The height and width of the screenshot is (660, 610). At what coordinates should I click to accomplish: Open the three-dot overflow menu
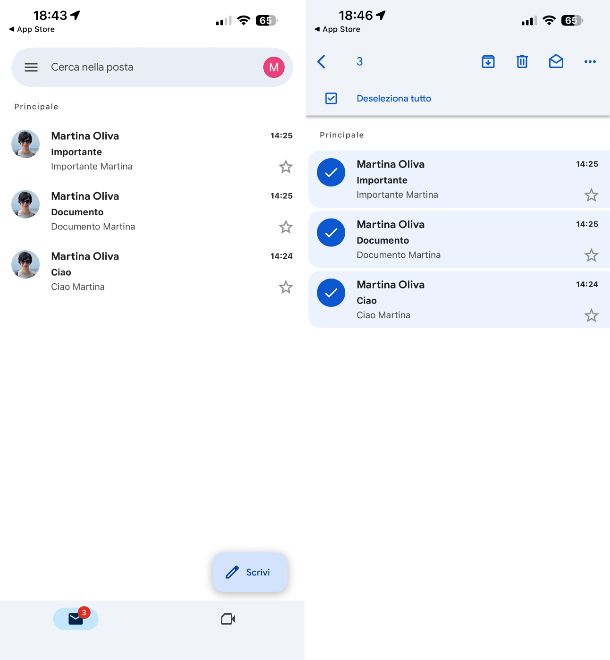(x=590, y=62)
